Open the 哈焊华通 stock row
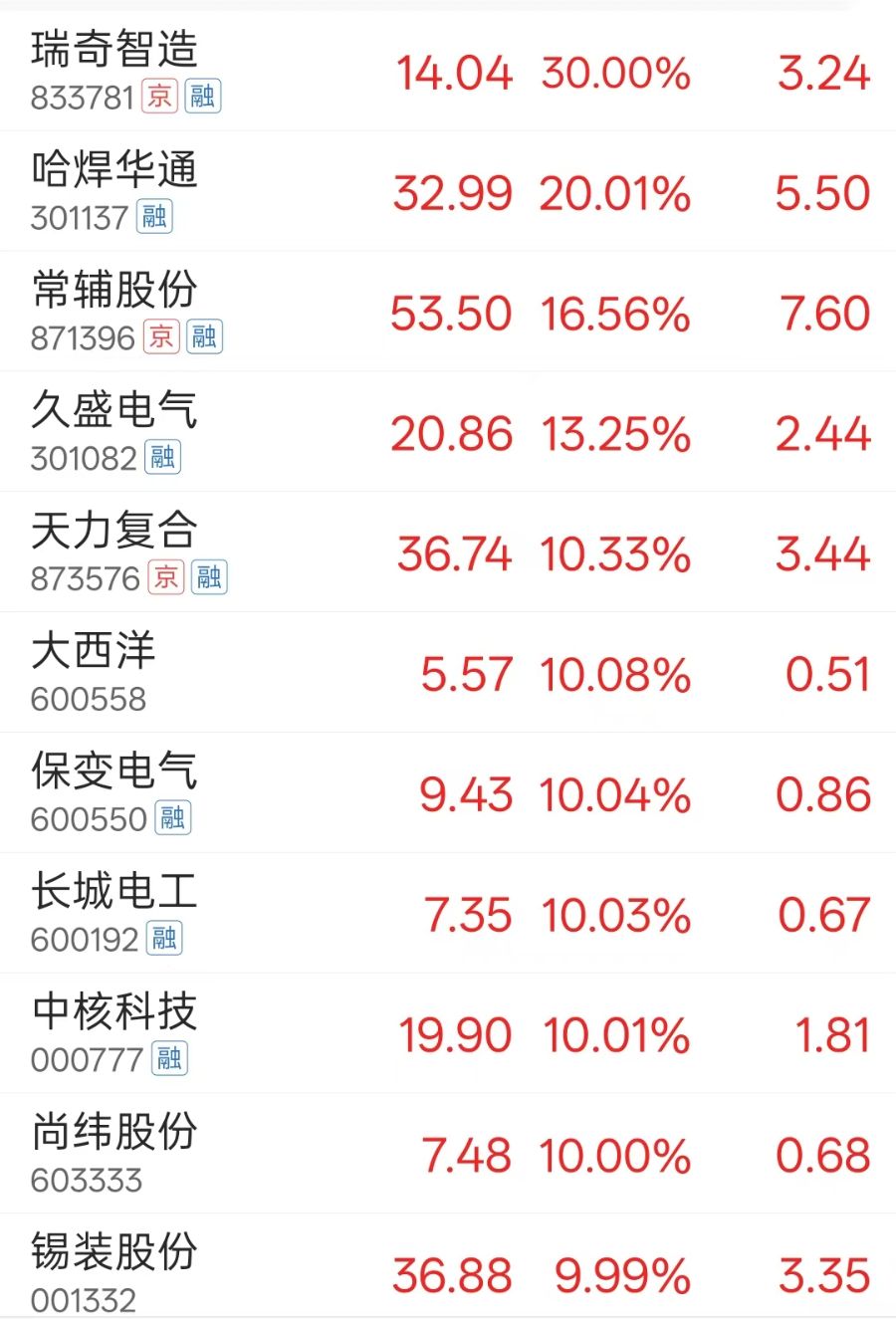Screen dimensions: 896x1319 click(114, 170)
